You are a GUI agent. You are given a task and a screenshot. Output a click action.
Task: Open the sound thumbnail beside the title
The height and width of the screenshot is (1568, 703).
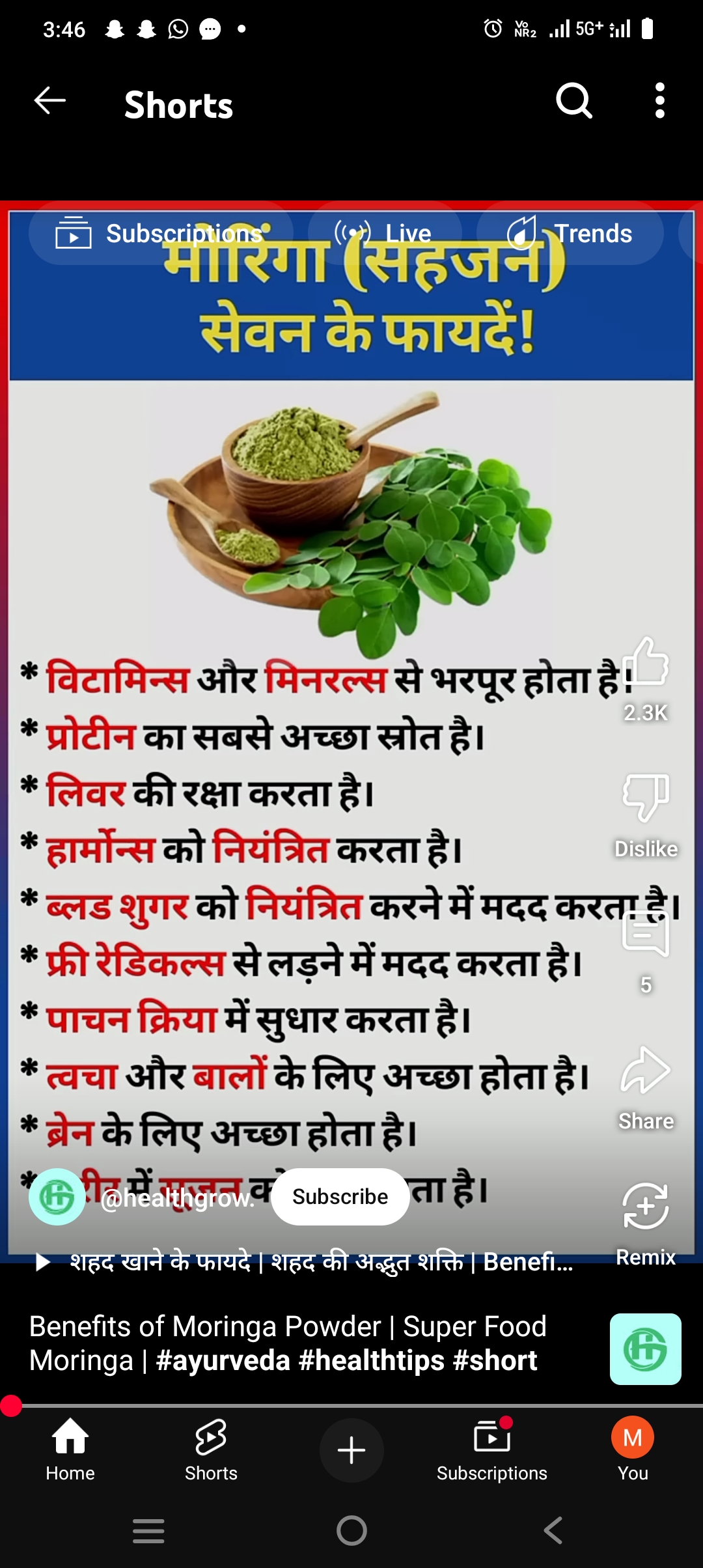(645, 1349)
